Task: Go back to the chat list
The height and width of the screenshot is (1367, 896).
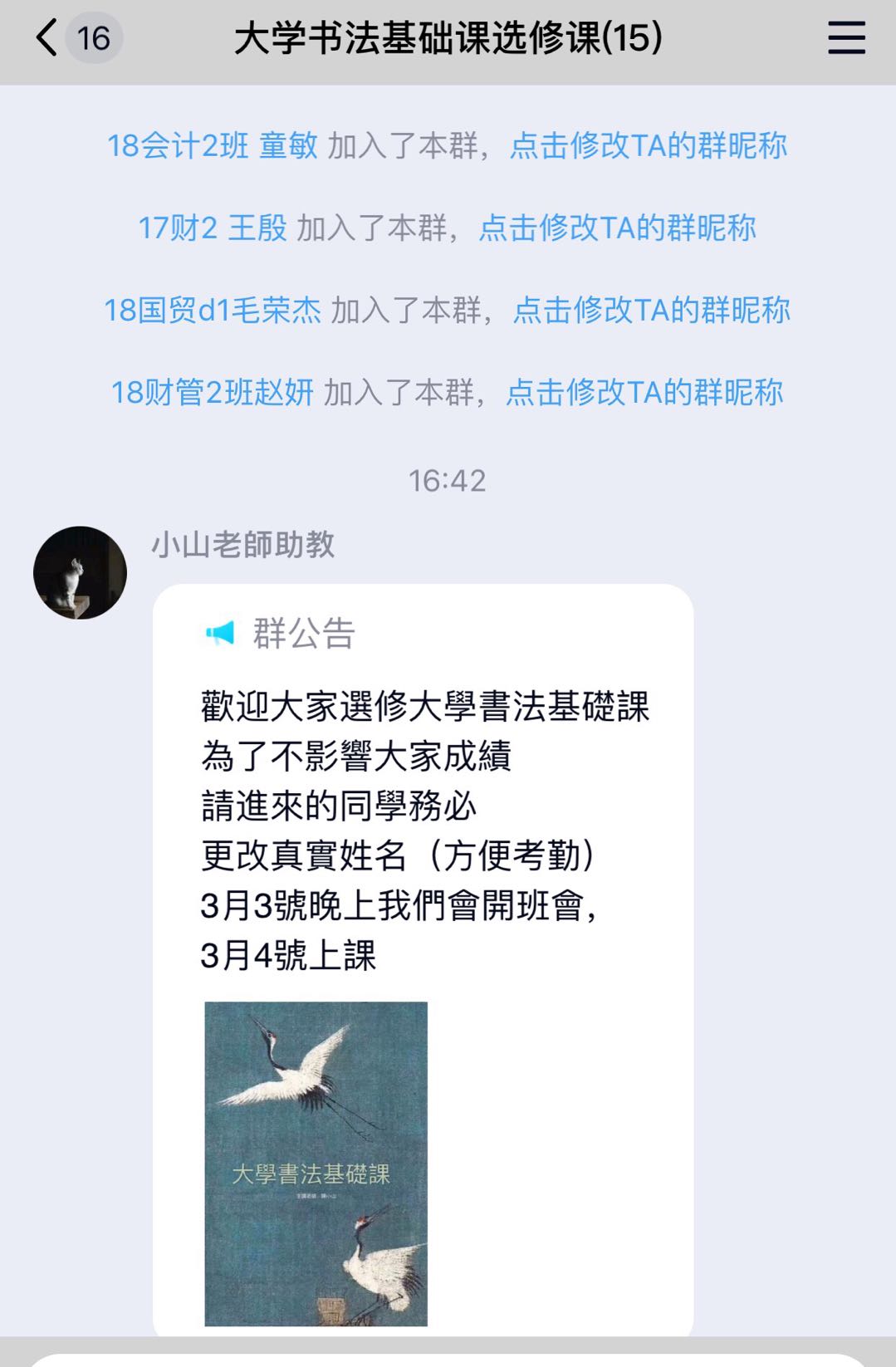Action: (48, 38)
